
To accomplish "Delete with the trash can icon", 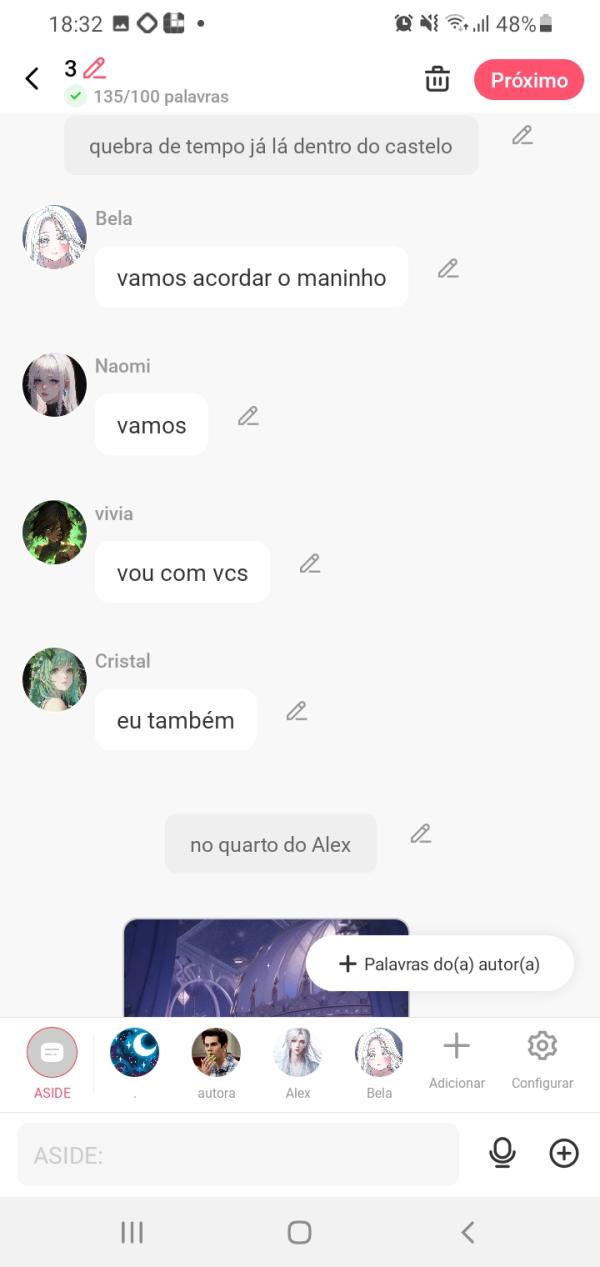I will (437, 80).
